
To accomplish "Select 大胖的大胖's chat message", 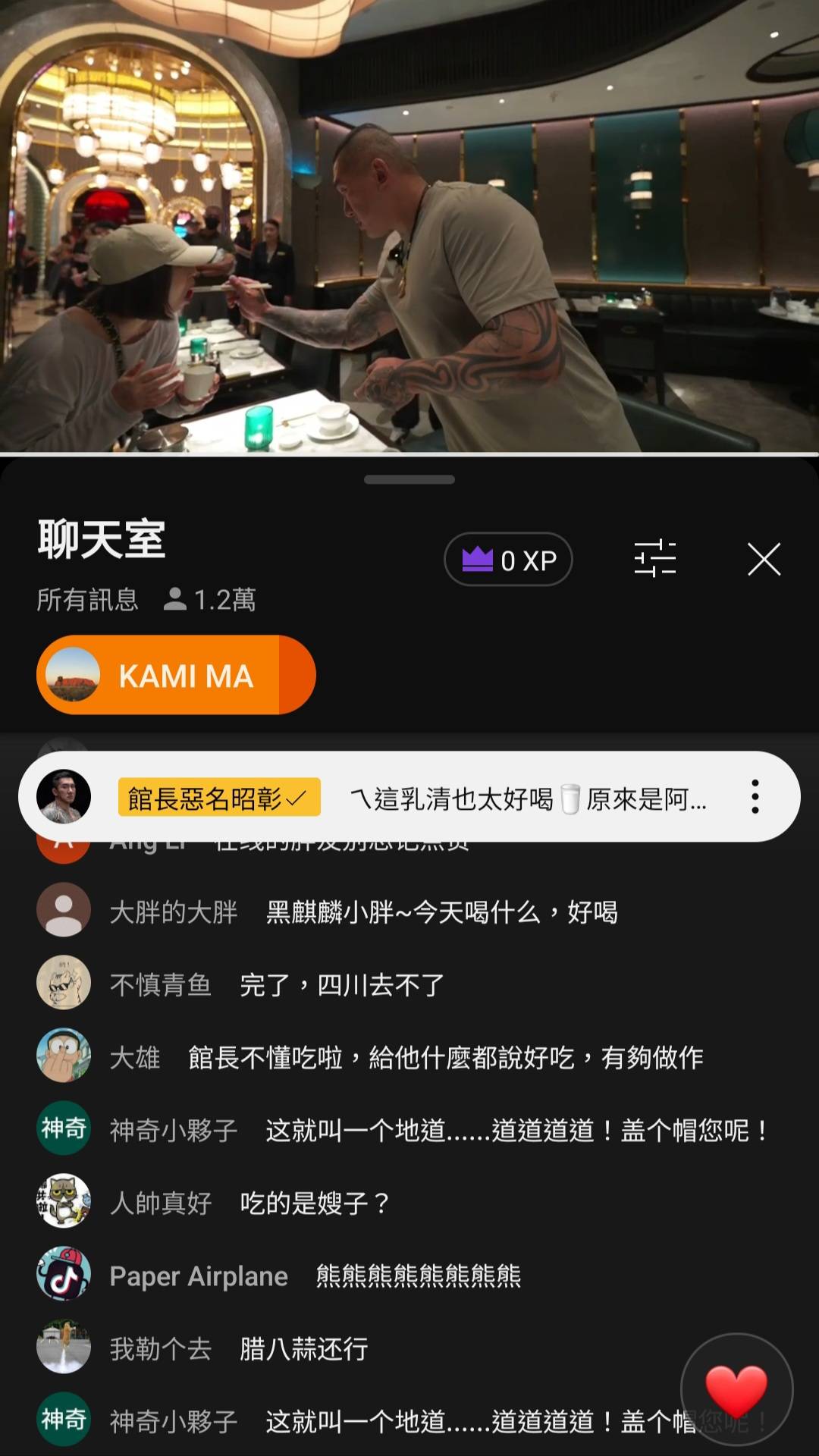I will tap(441, 912).
